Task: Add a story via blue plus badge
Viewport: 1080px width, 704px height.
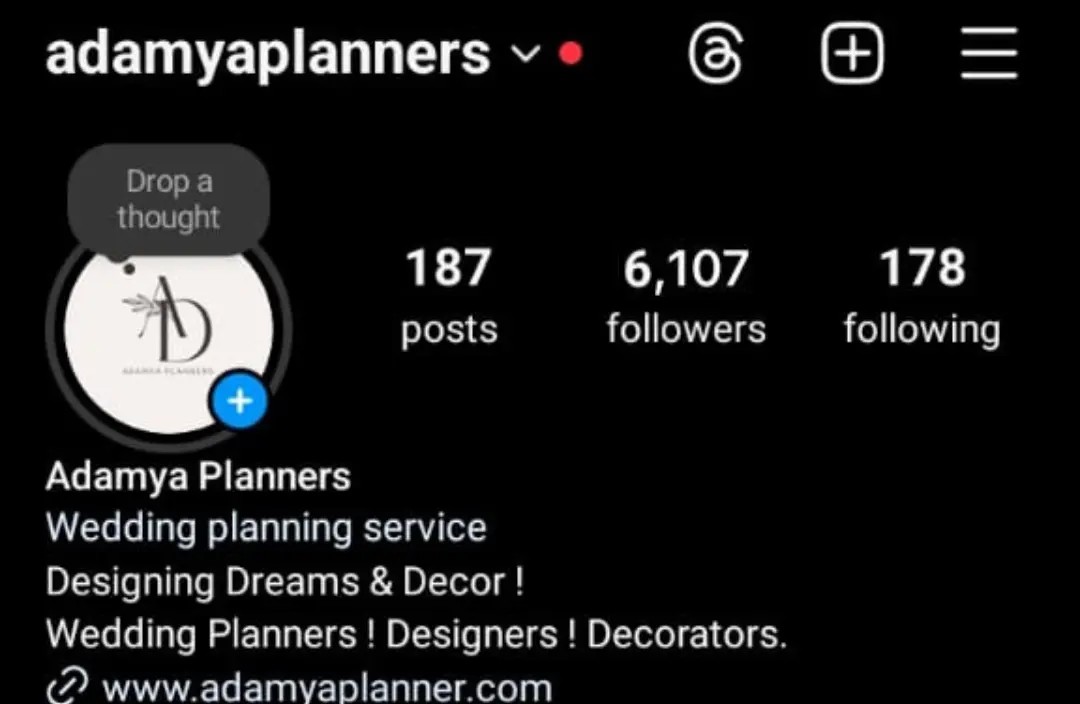Action: pos(239,402)
